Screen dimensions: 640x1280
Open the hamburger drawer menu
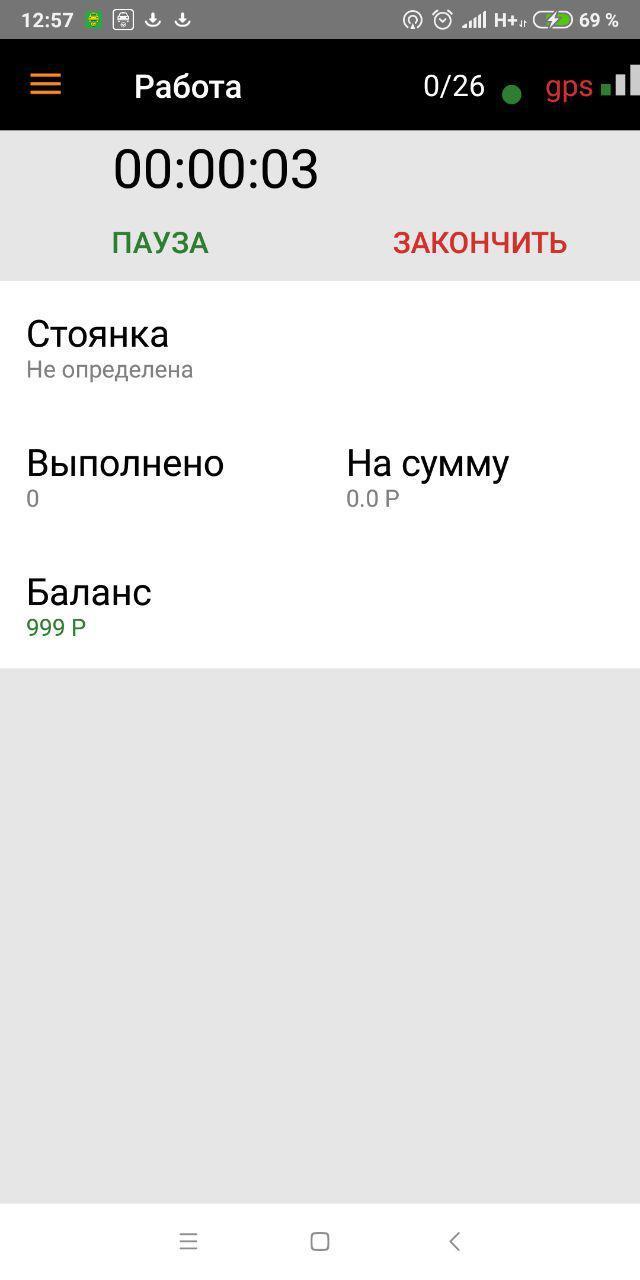45,85
